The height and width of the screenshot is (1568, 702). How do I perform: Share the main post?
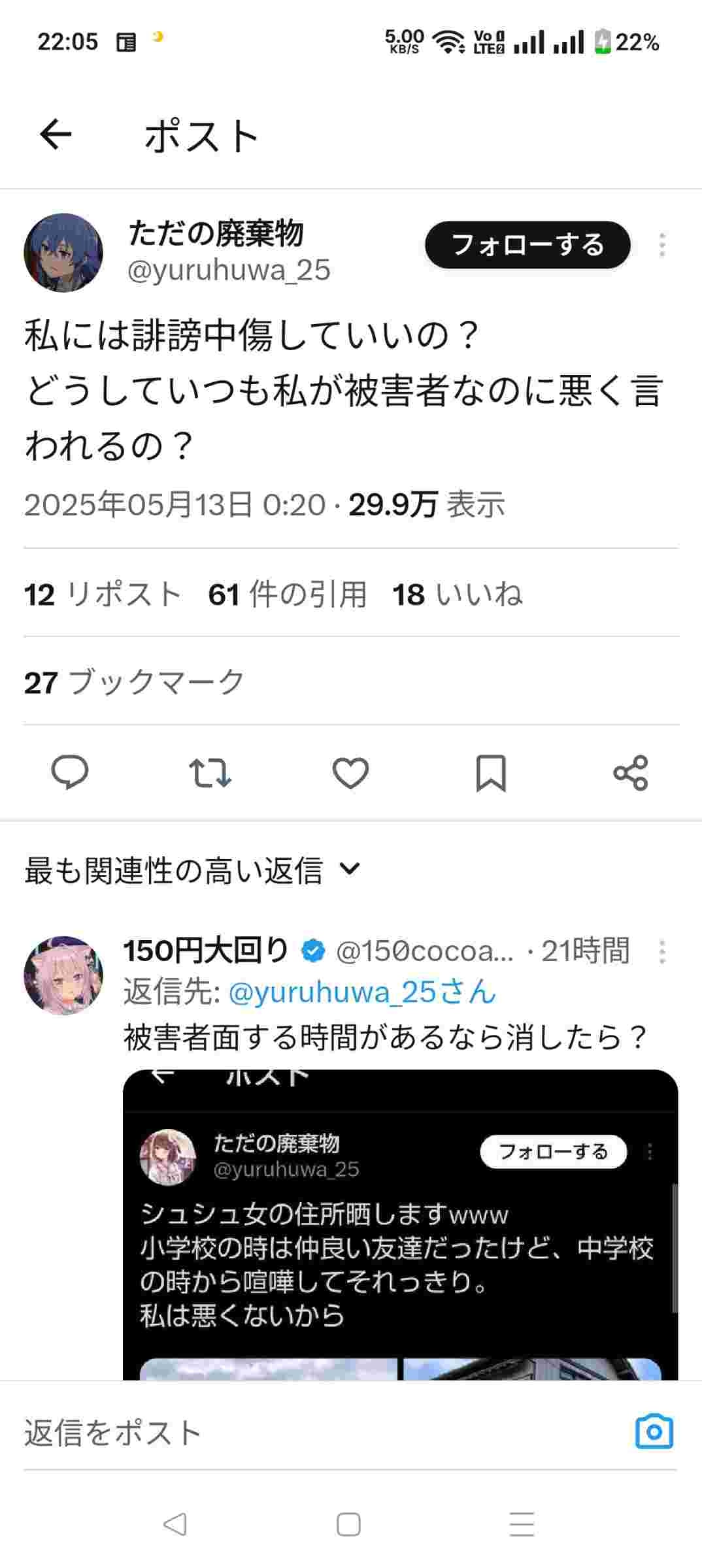(x=631, y=773)
